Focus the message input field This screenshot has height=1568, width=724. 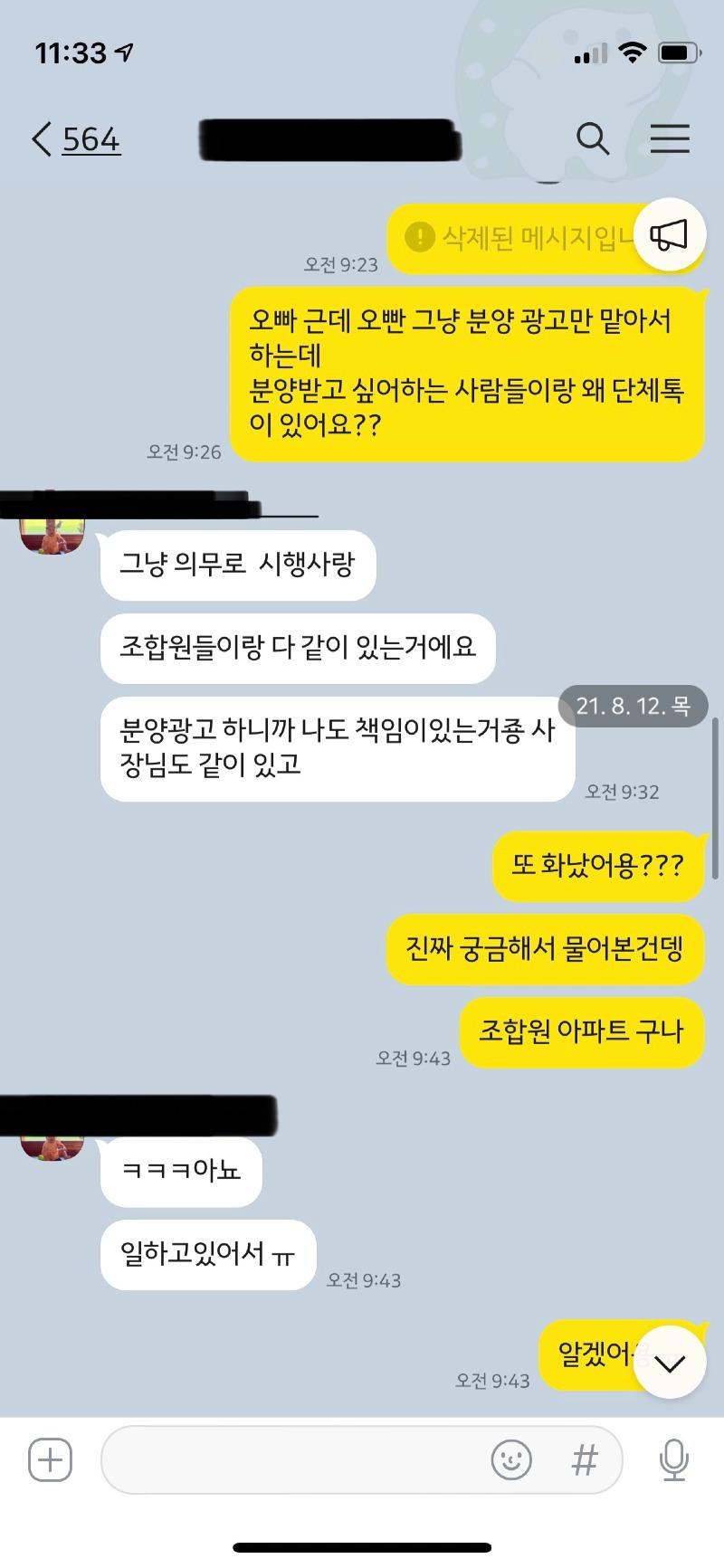(x=290, y=1459)
